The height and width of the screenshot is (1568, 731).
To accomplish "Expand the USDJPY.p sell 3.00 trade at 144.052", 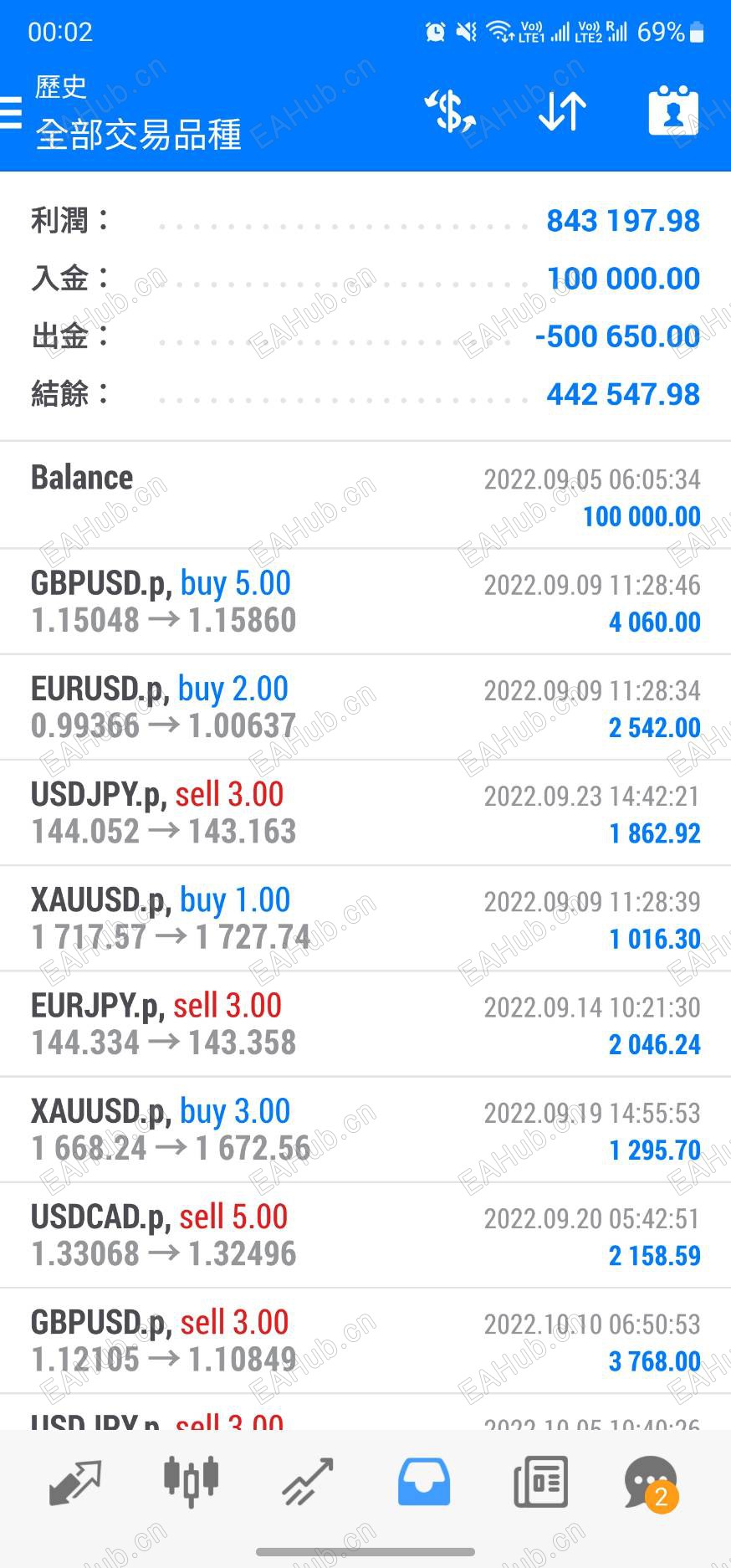I will (365, 812).
